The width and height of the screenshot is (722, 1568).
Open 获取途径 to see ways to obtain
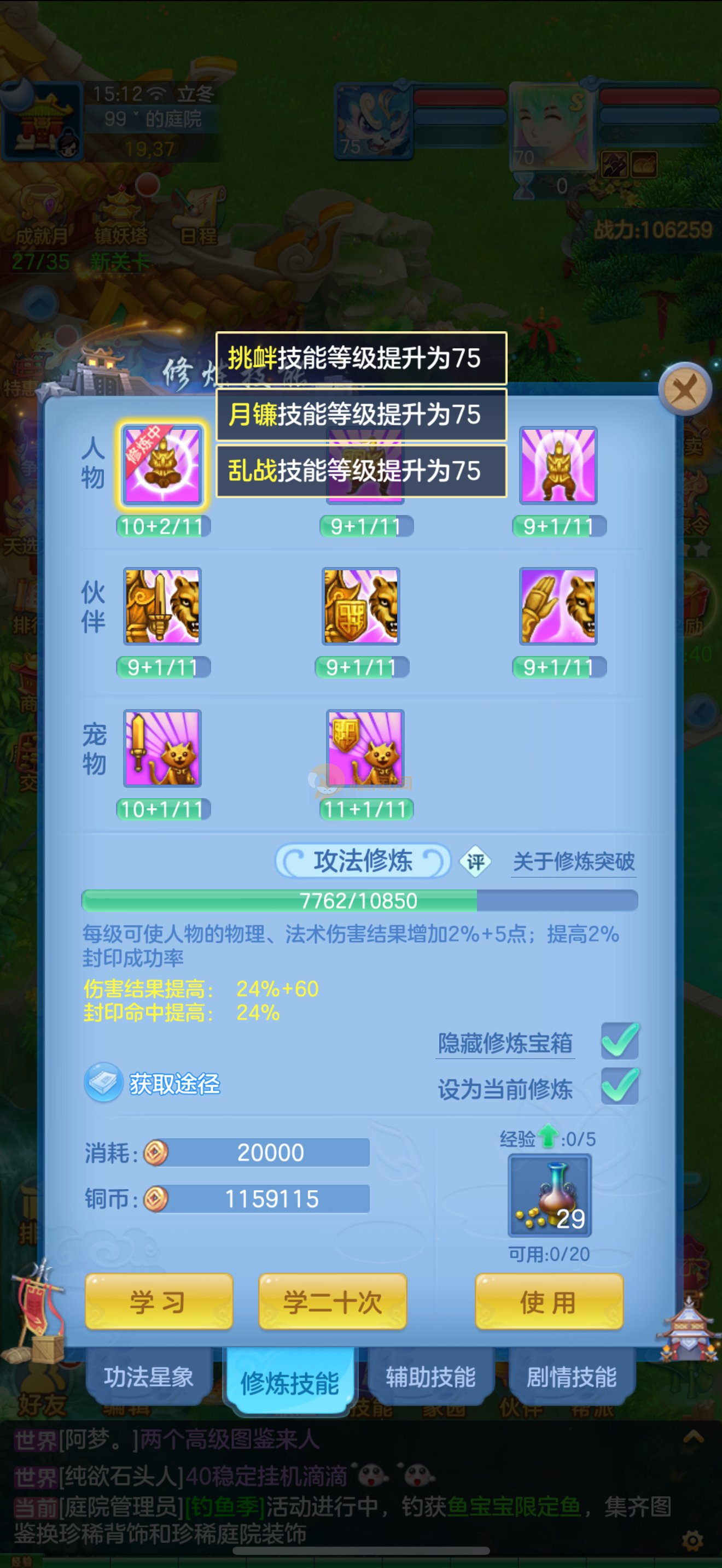173,1084
